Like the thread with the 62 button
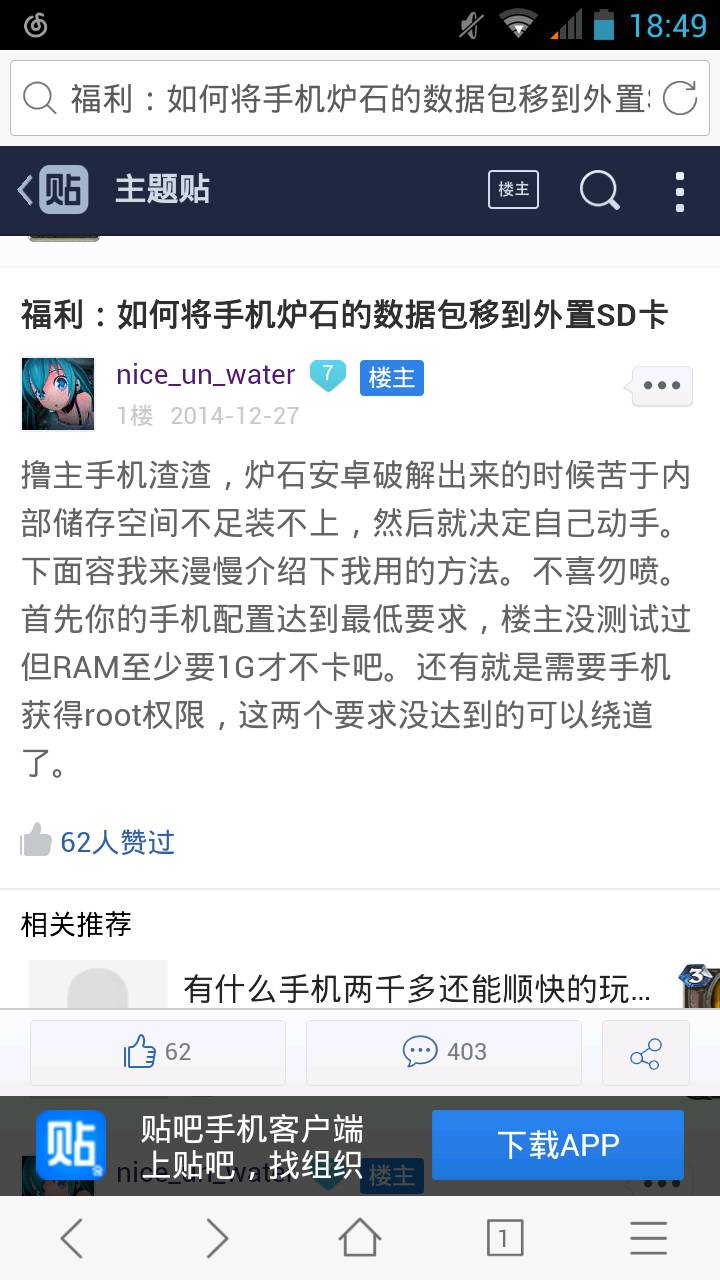 click(158, 1052)
